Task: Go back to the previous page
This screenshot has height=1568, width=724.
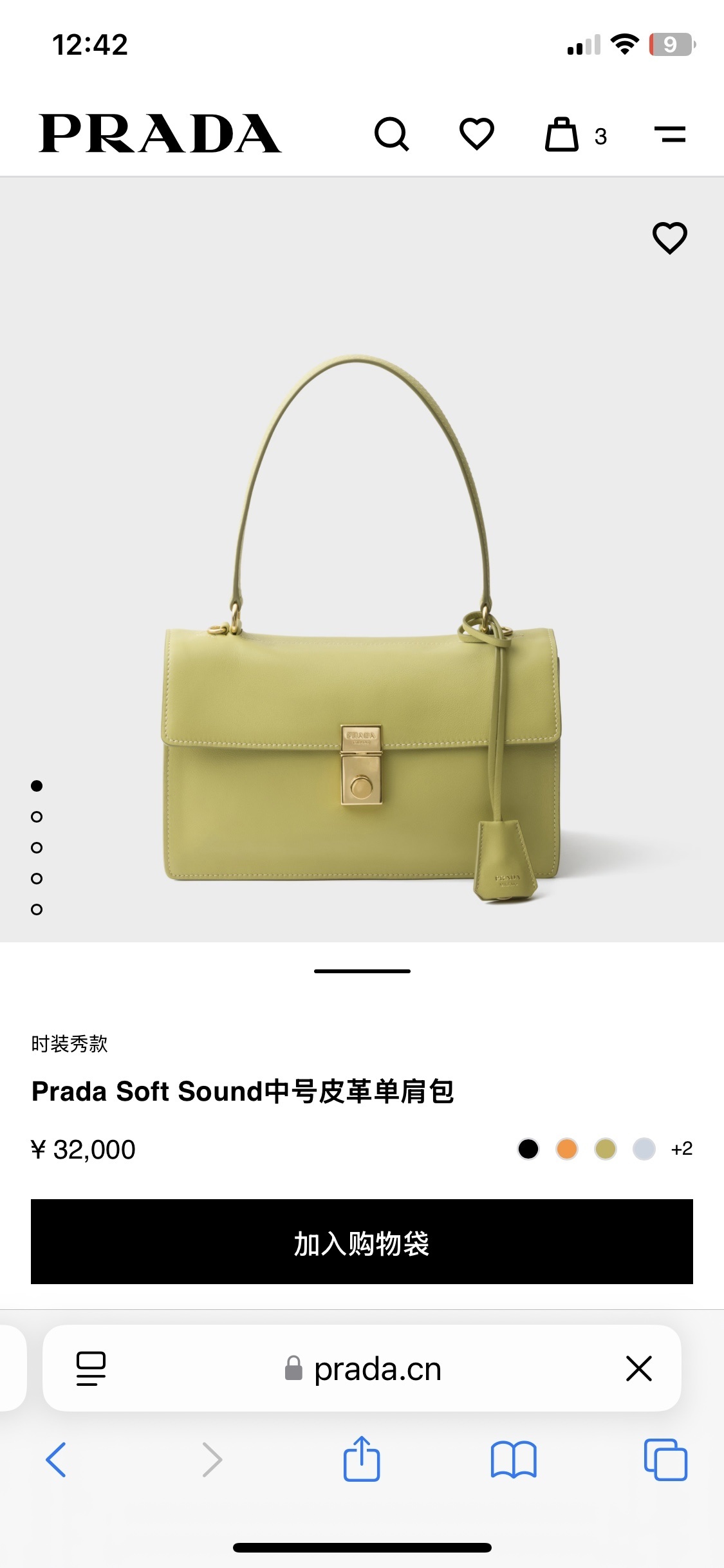Action: [56, 1460]
